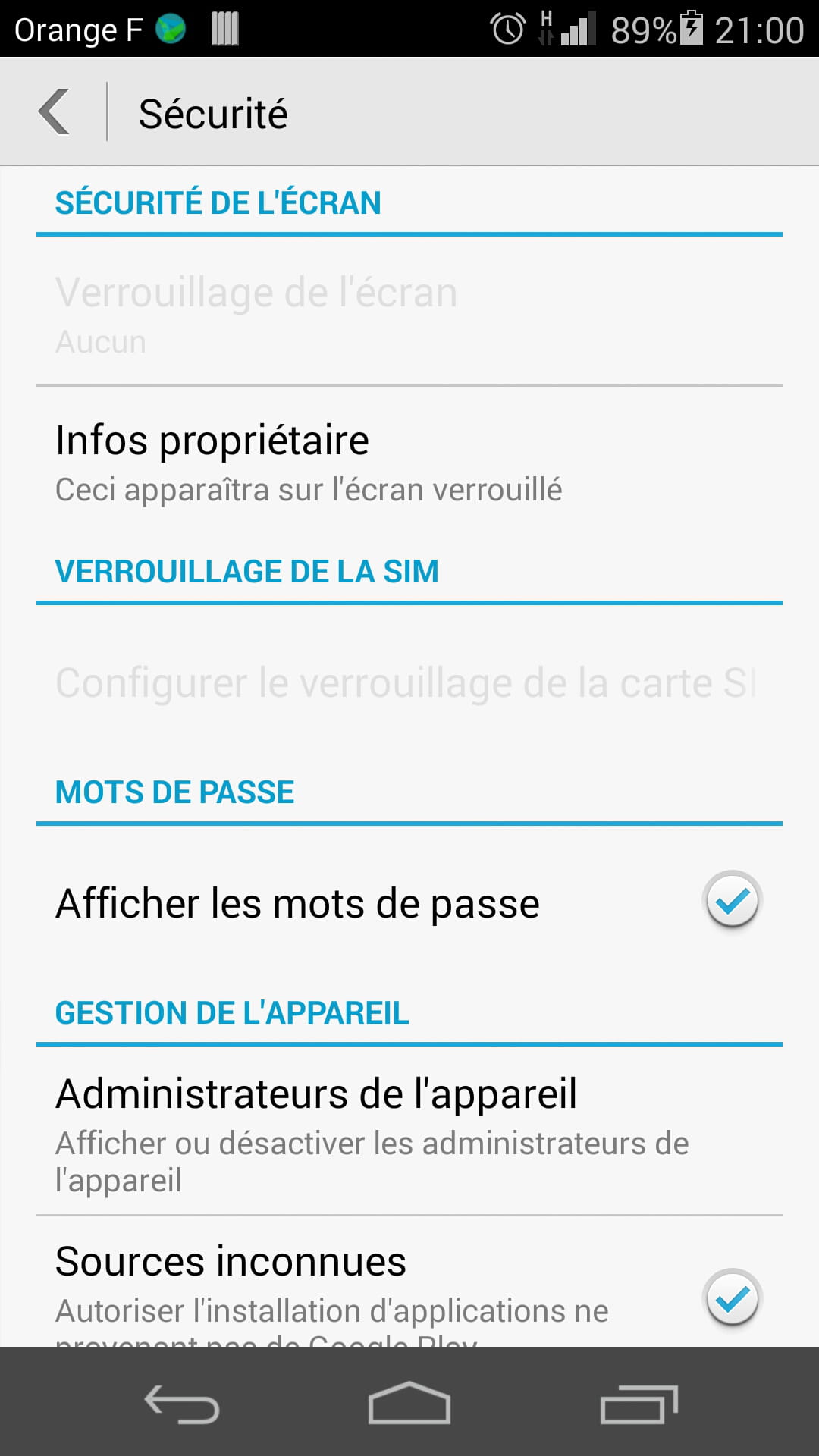Uncheck Afficher les mots de passe
The width and height of the screenshot is (819, 1456).
click(x=732, y=901)
